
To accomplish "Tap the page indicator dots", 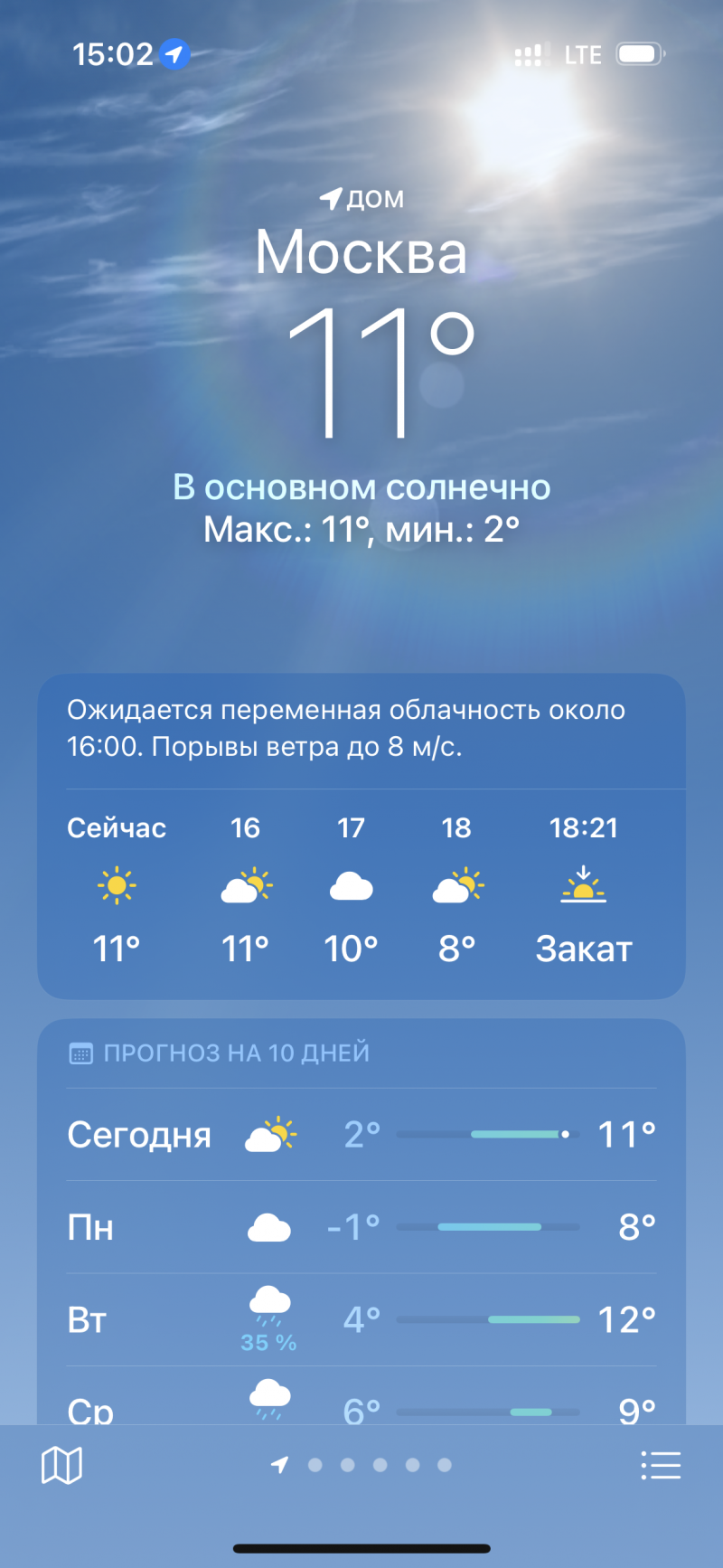I will tap(363, 1465).
